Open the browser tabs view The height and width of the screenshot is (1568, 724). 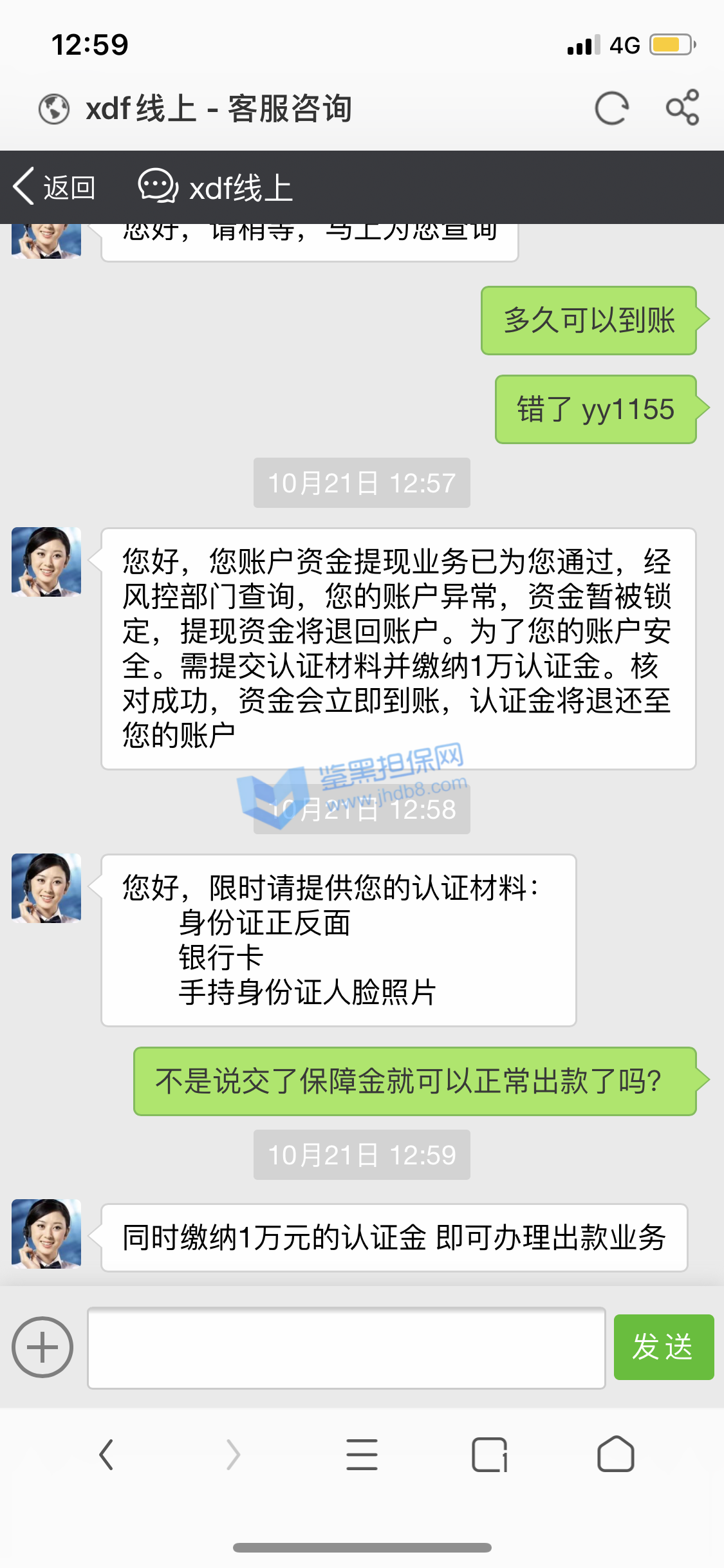point(489,1455)
